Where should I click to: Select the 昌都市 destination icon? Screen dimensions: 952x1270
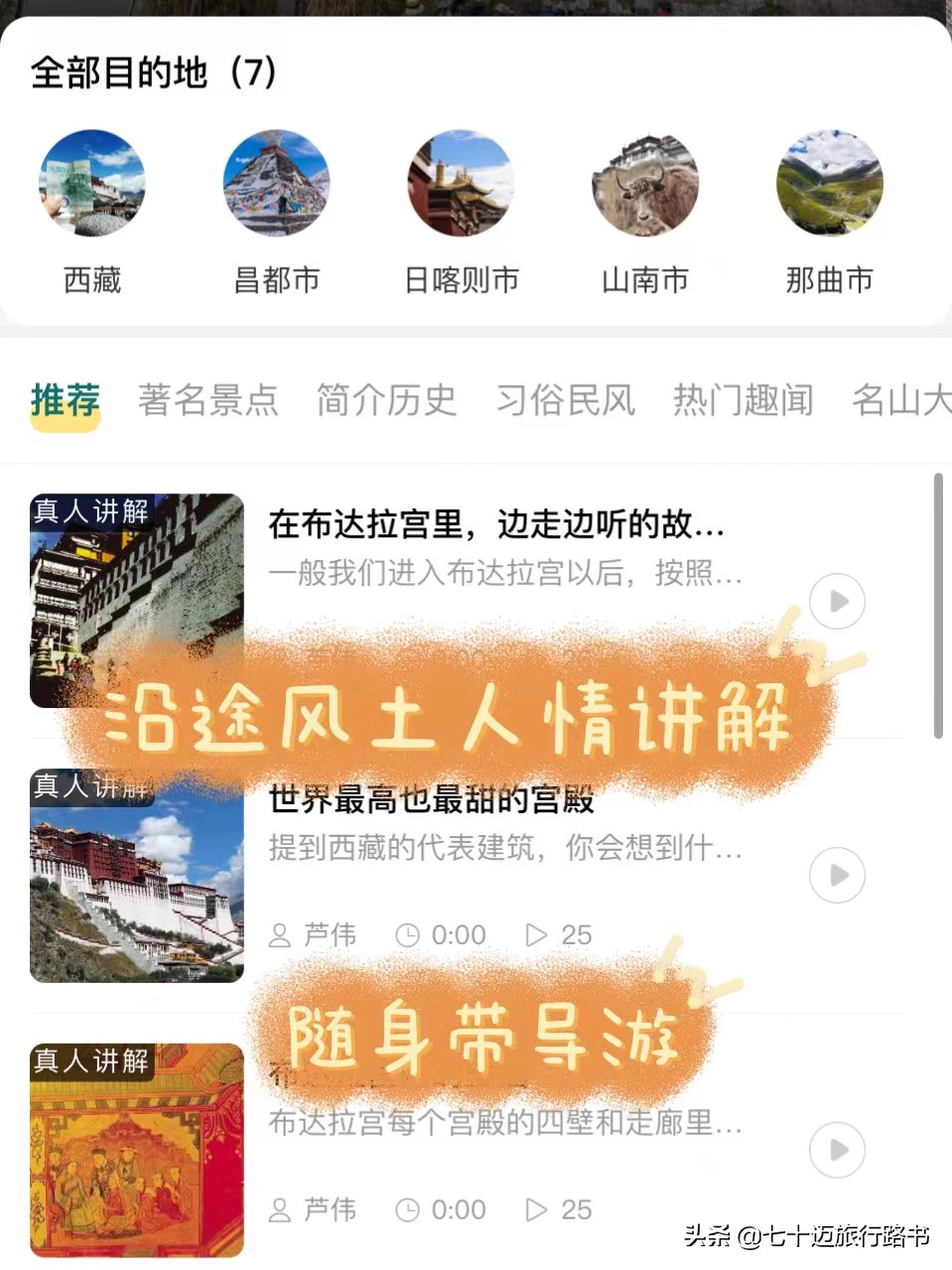click(276, 185)
